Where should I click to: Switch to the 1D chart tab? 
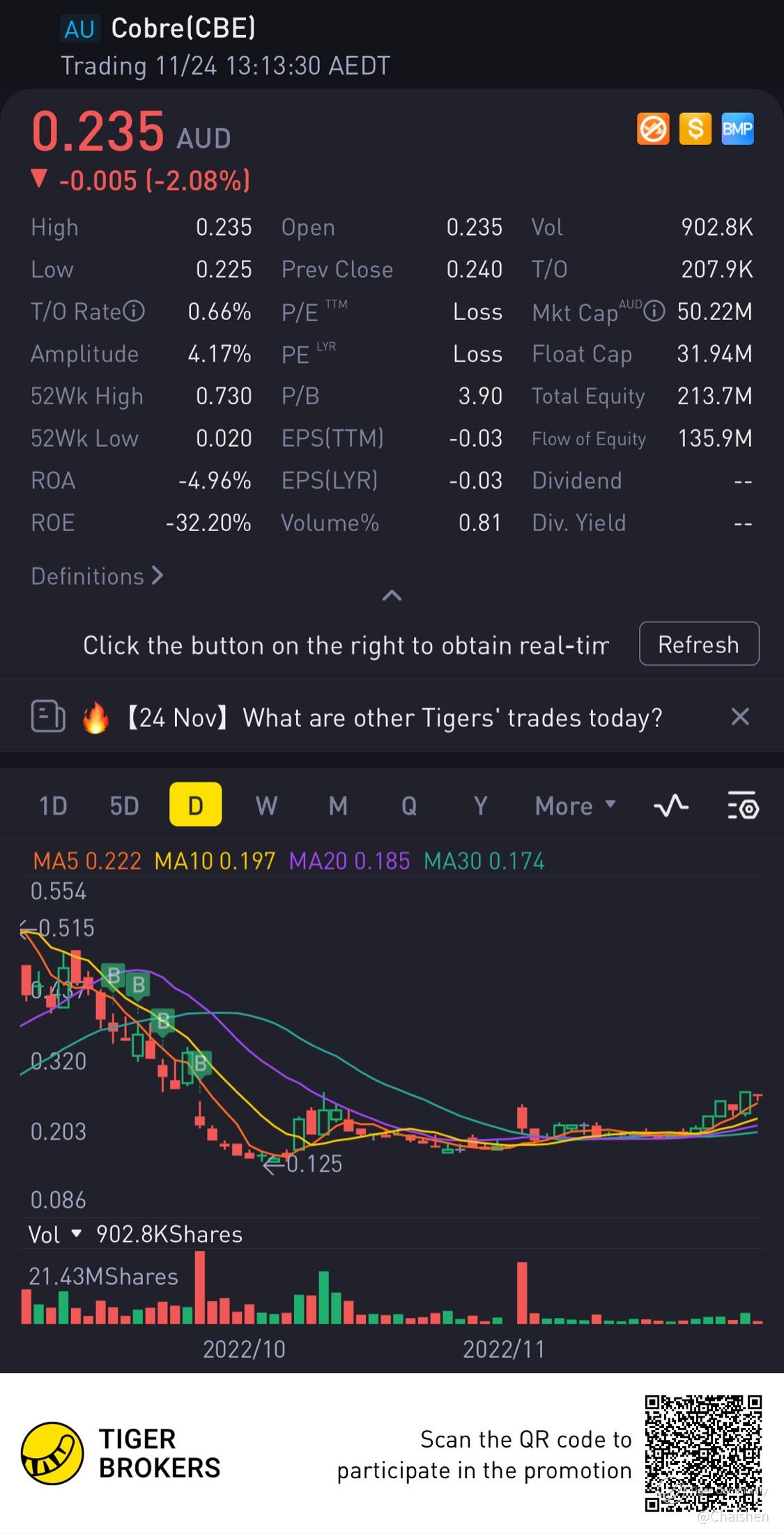53,806
